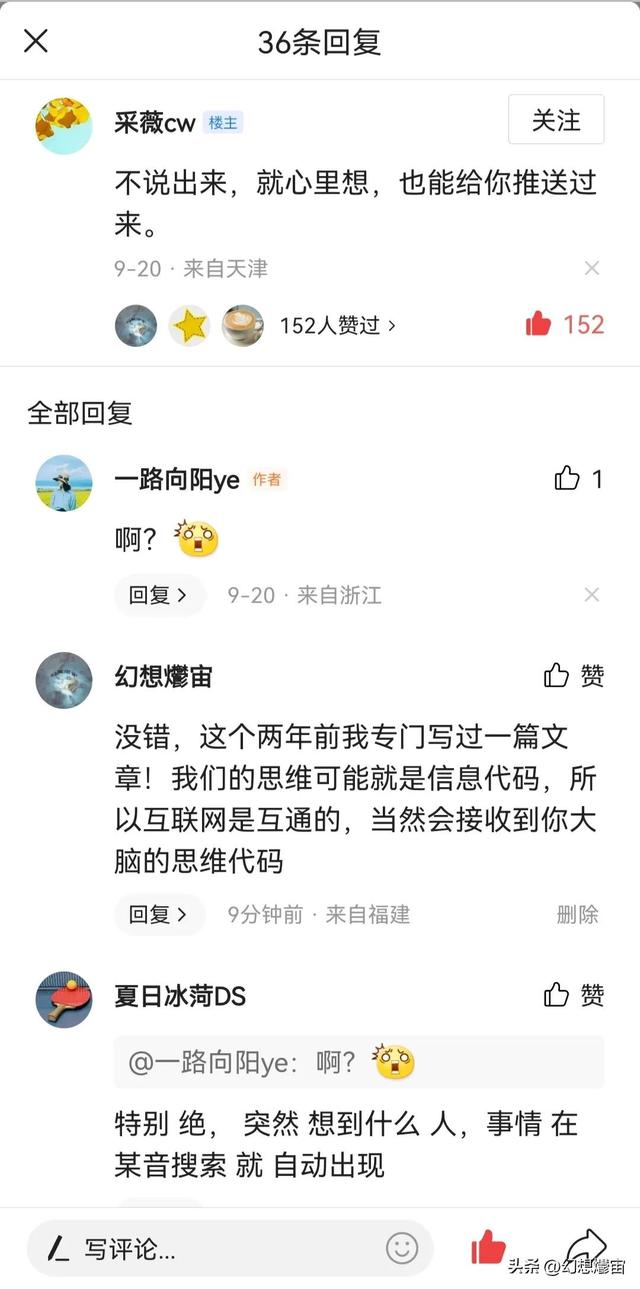
Task: Open 一路向阳ye's profile avatar
Action: coord(63,483)
